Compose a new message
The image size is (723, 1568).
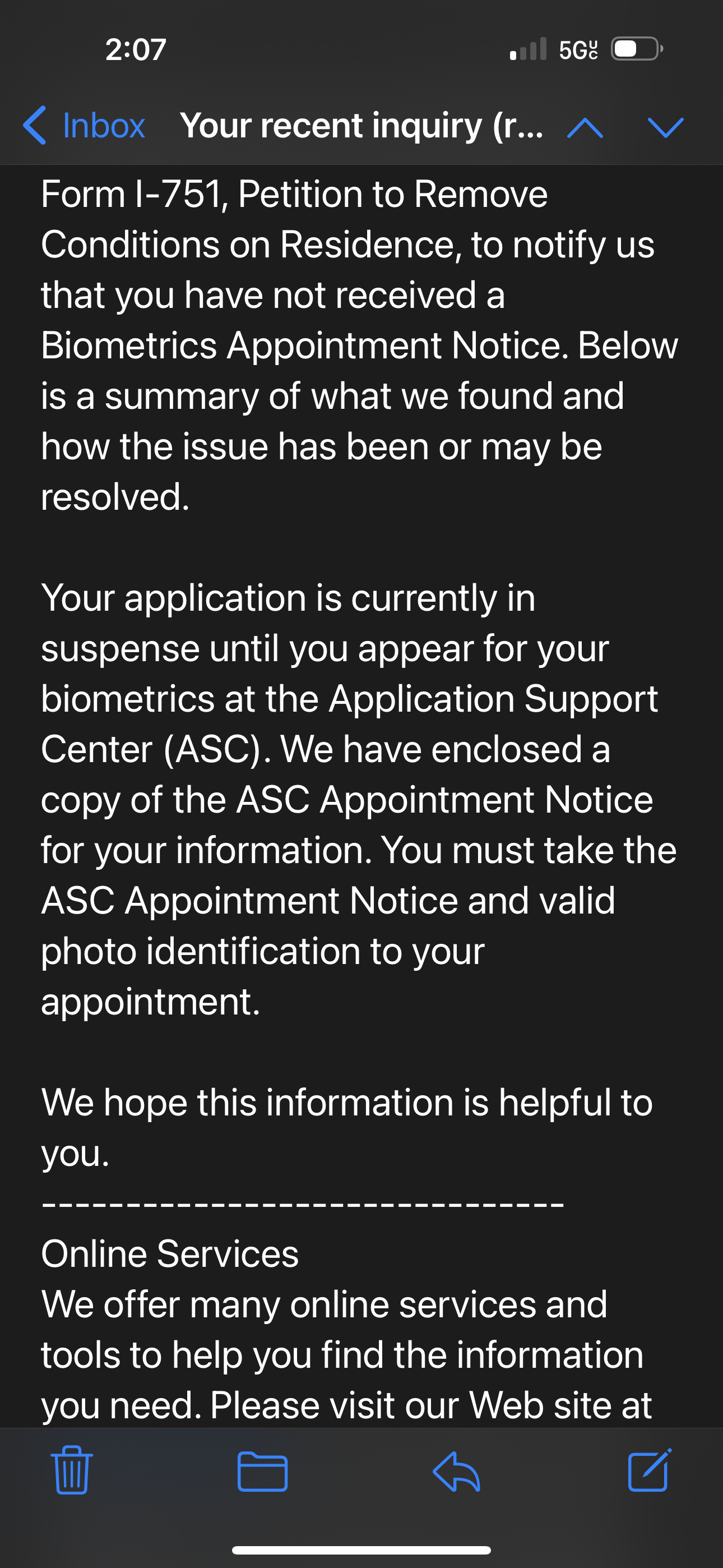tap(650, 1469)
